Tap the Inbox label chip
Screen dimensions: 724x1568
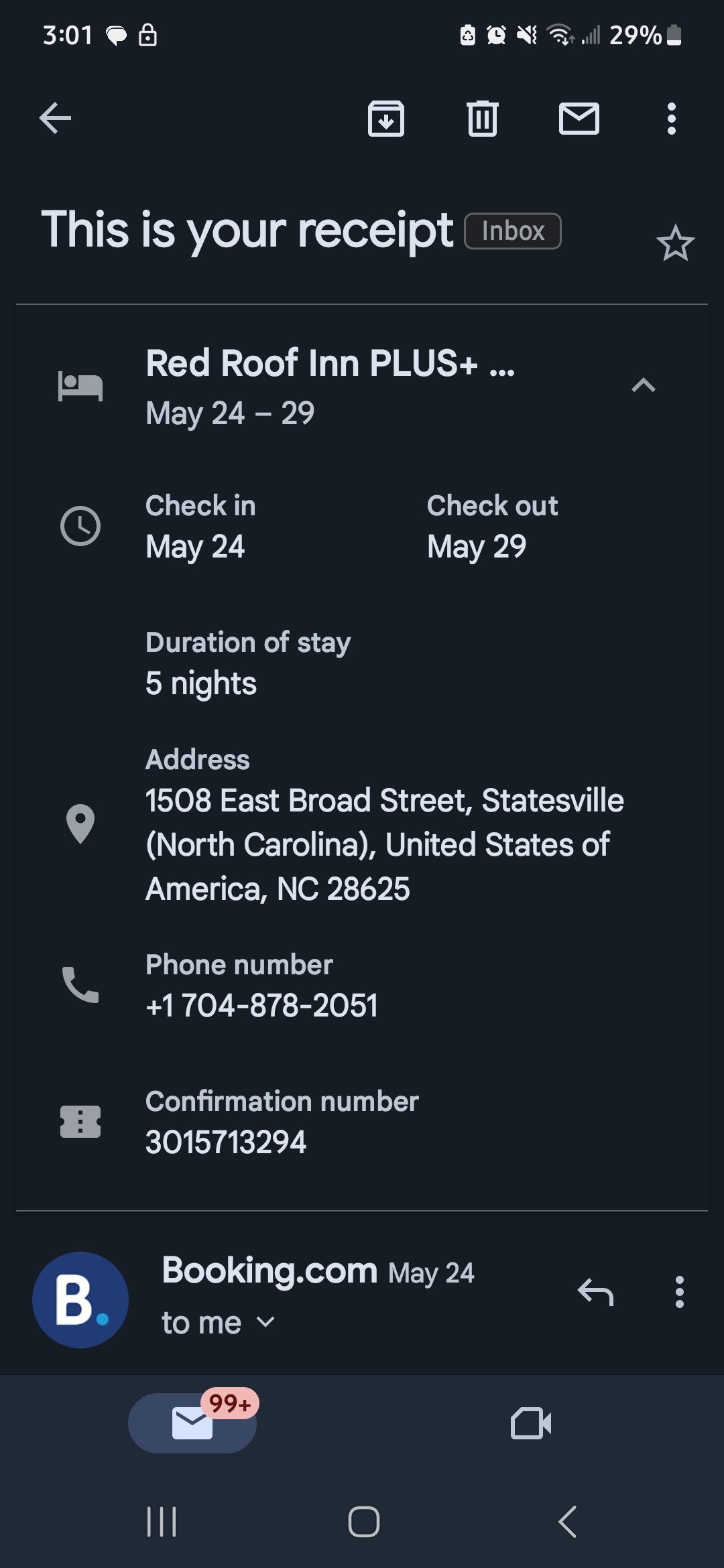[x=513, y=231]
